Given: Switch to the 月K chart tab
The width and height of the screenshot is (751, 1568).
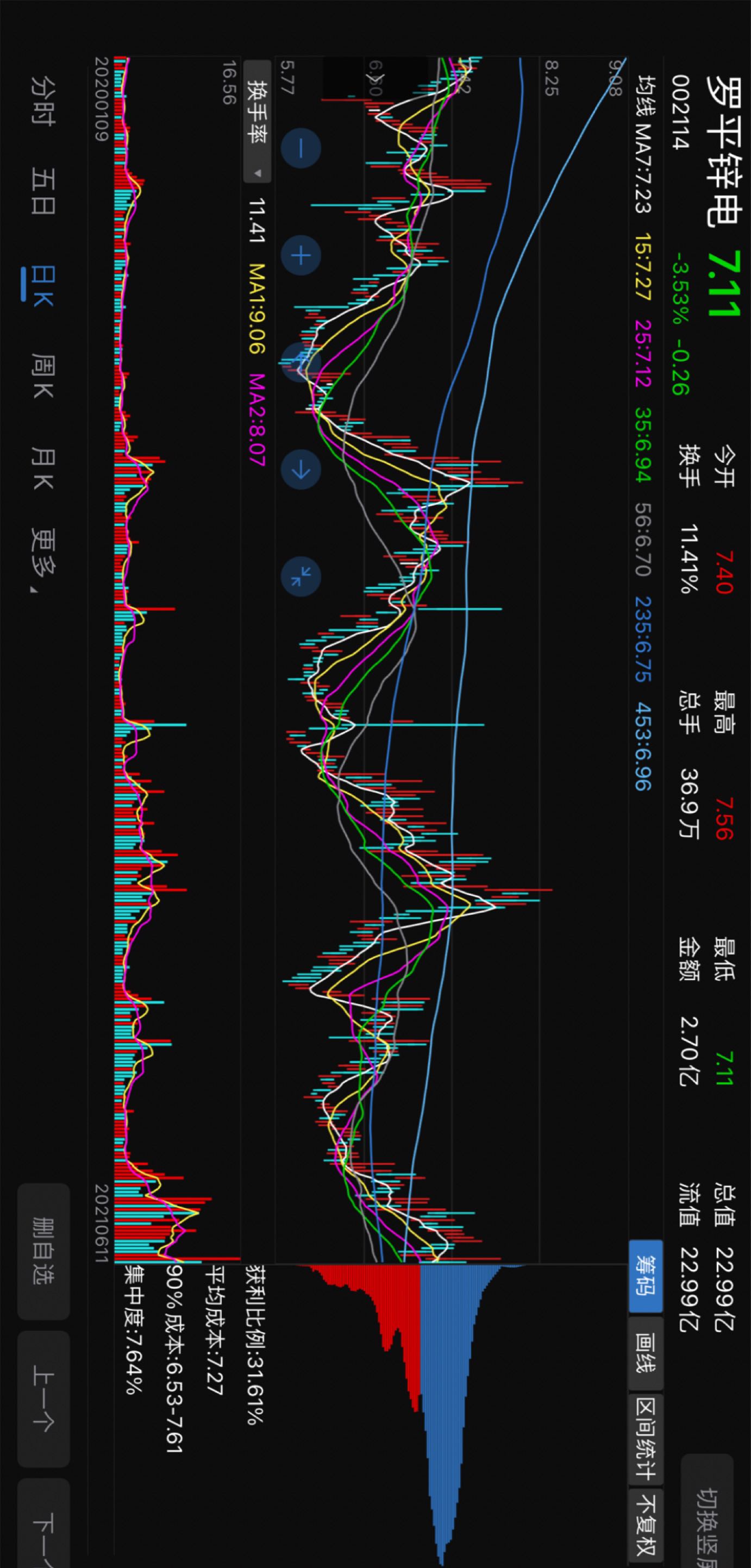Looking at the screenshot, I should pyautogui.click(x=42, y=469).
